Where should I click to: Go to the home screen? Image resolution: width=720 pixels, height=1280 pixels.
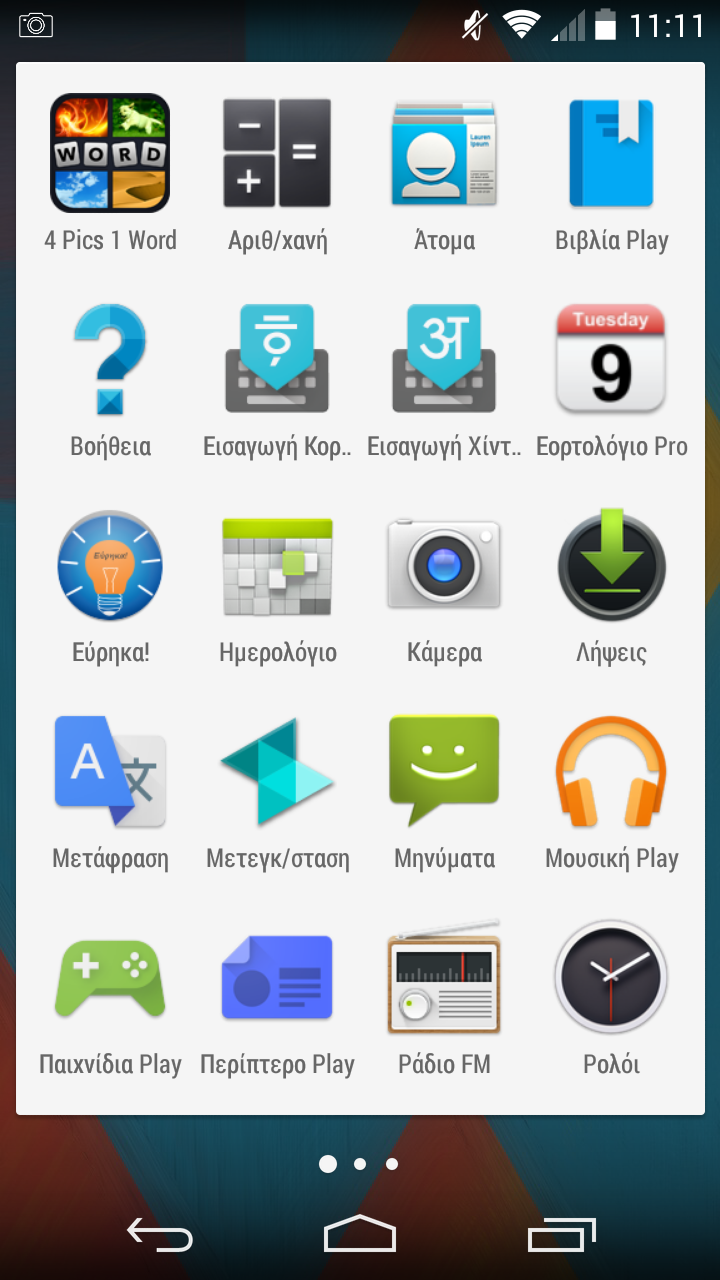[x=360, y=1235]
